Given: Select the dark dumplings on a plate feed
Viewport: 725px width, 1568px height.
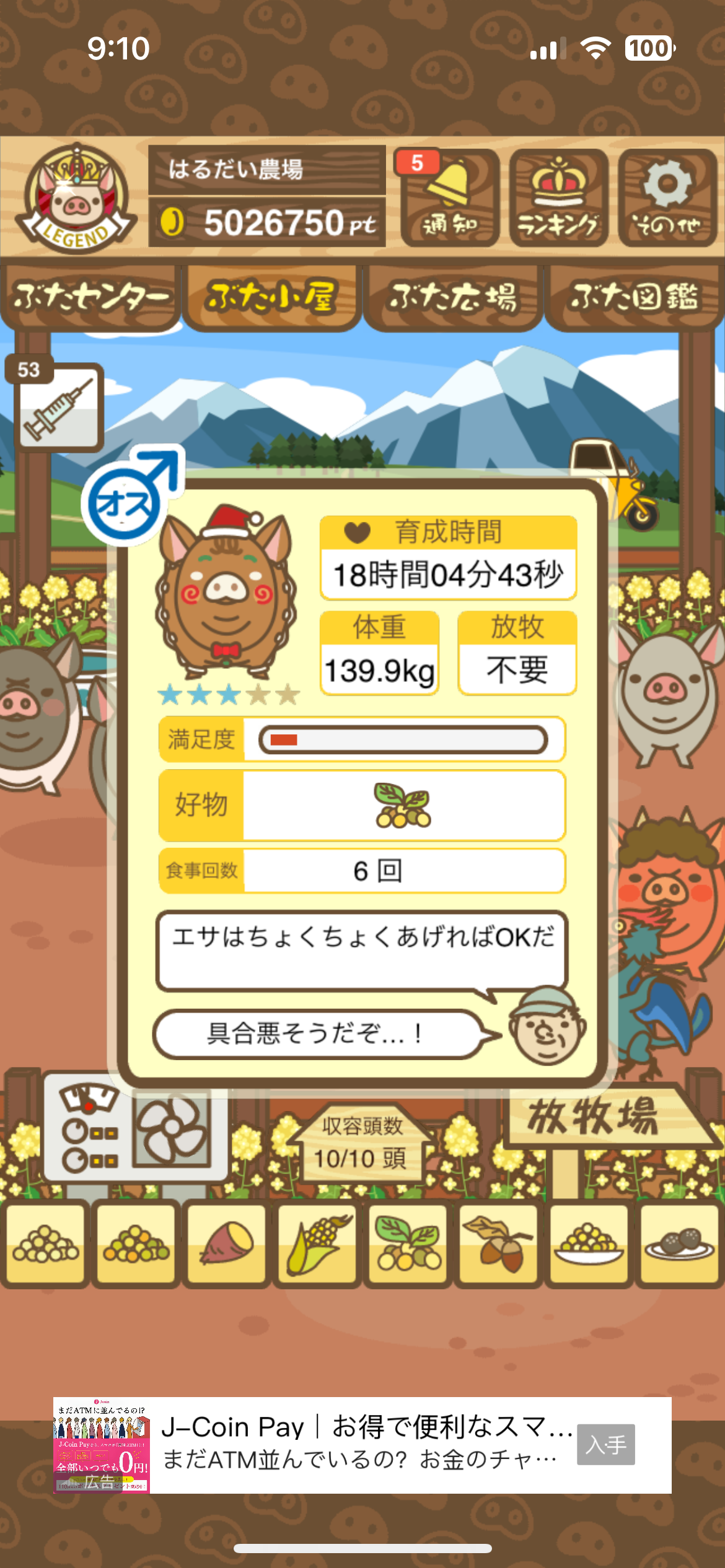Looking at the screenshot, I should (679, 1242).
